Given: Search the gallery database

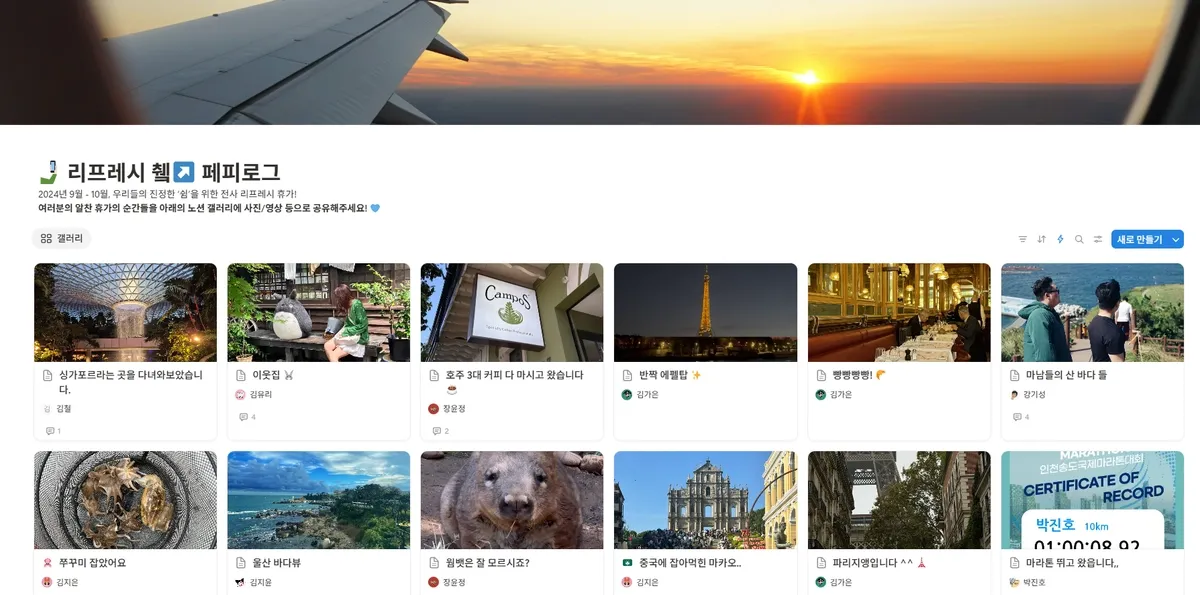Looking at the screenshot, I should [x=1079, y=239].
